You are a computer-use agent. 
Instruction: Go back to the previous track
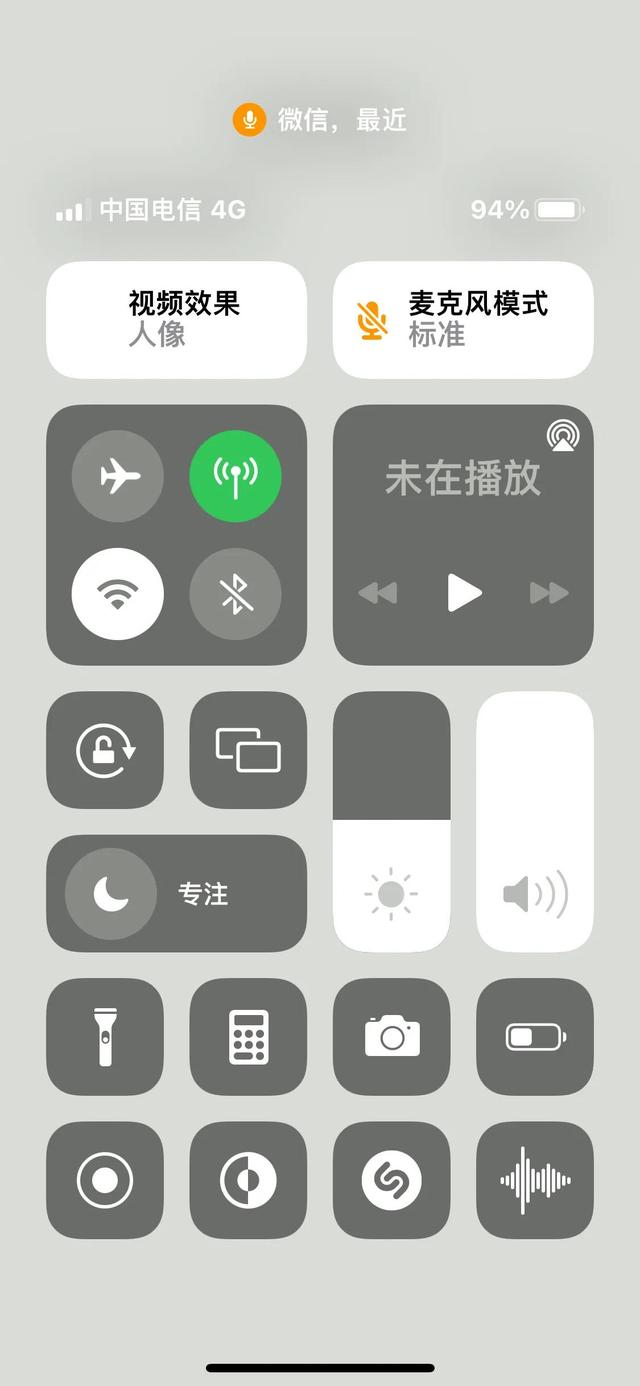(x=378, y=593)
